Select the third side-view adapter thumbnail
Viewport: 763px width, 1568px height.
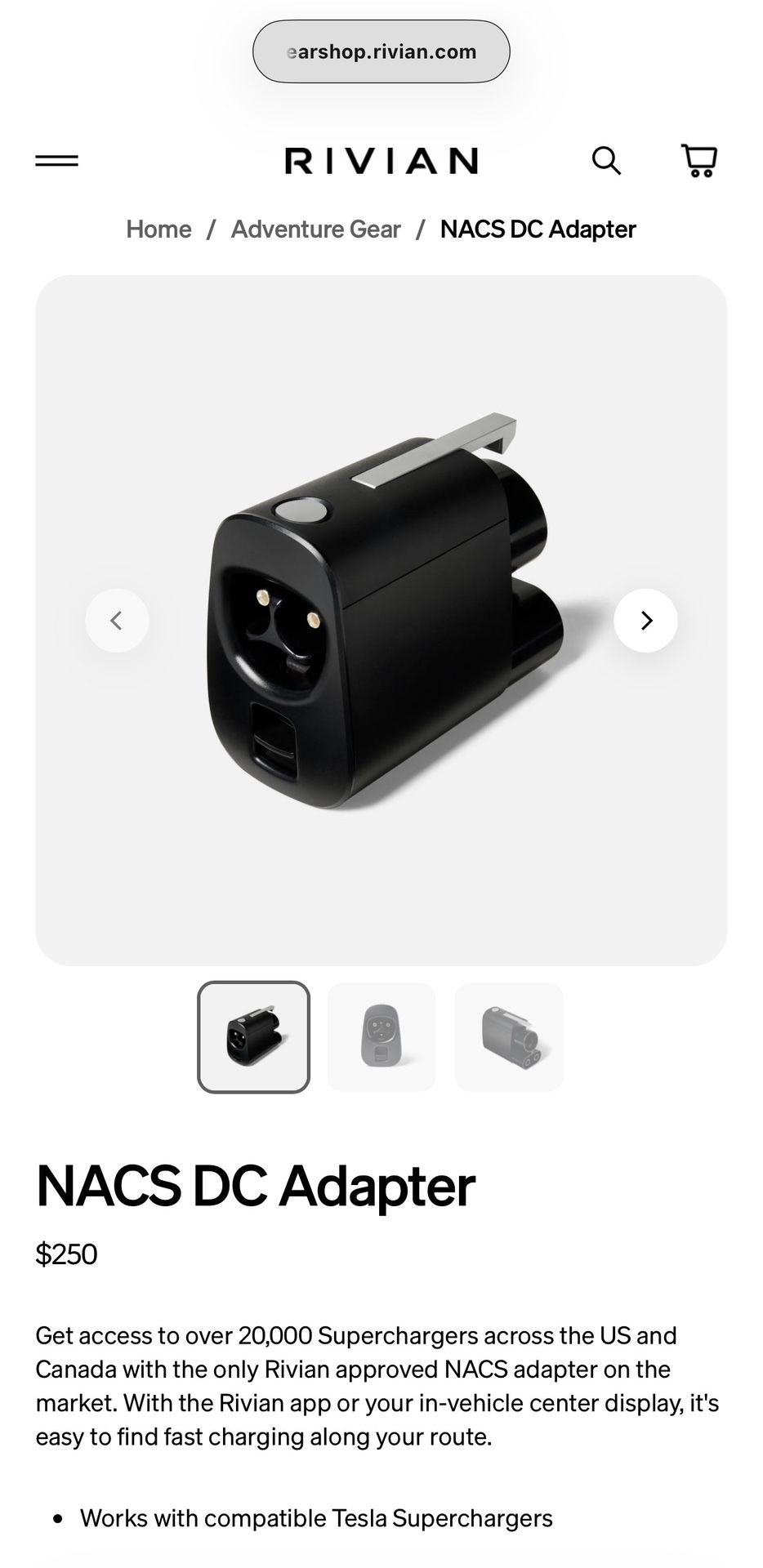click(508, 1037)
